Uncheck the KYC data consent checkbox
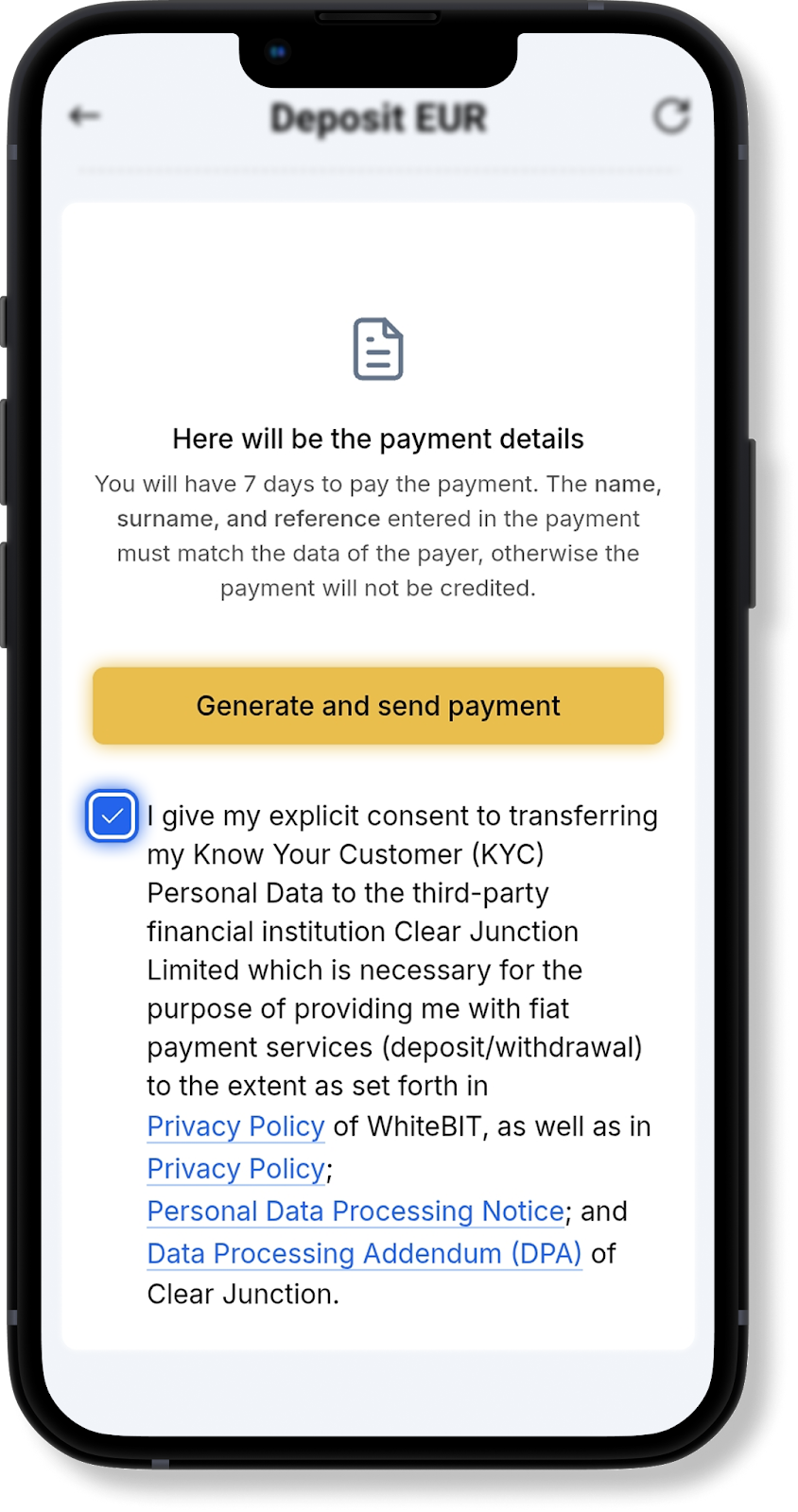This screenshot has height=1512, width=798. coord(112,816)
